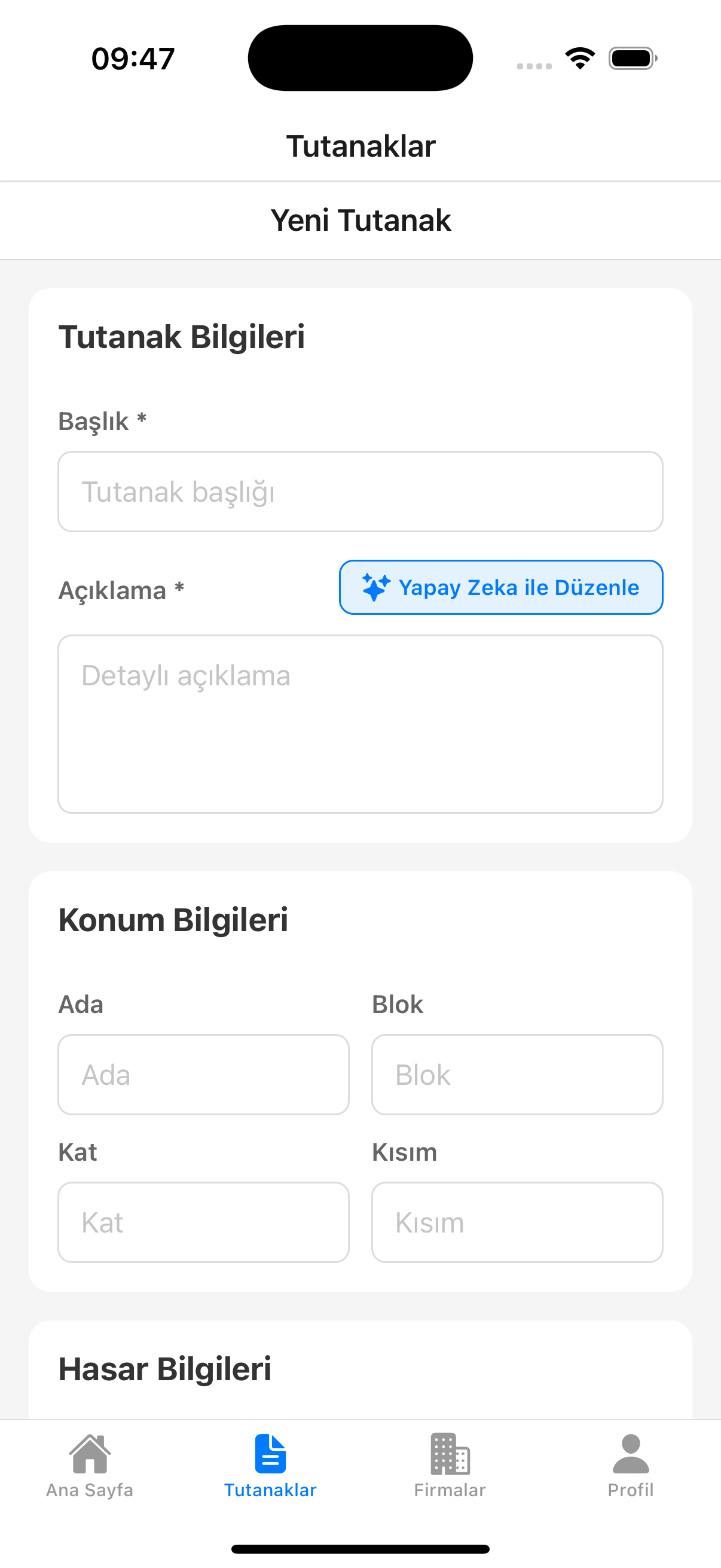Tap the Blok input field

(x=517, y=1075)
